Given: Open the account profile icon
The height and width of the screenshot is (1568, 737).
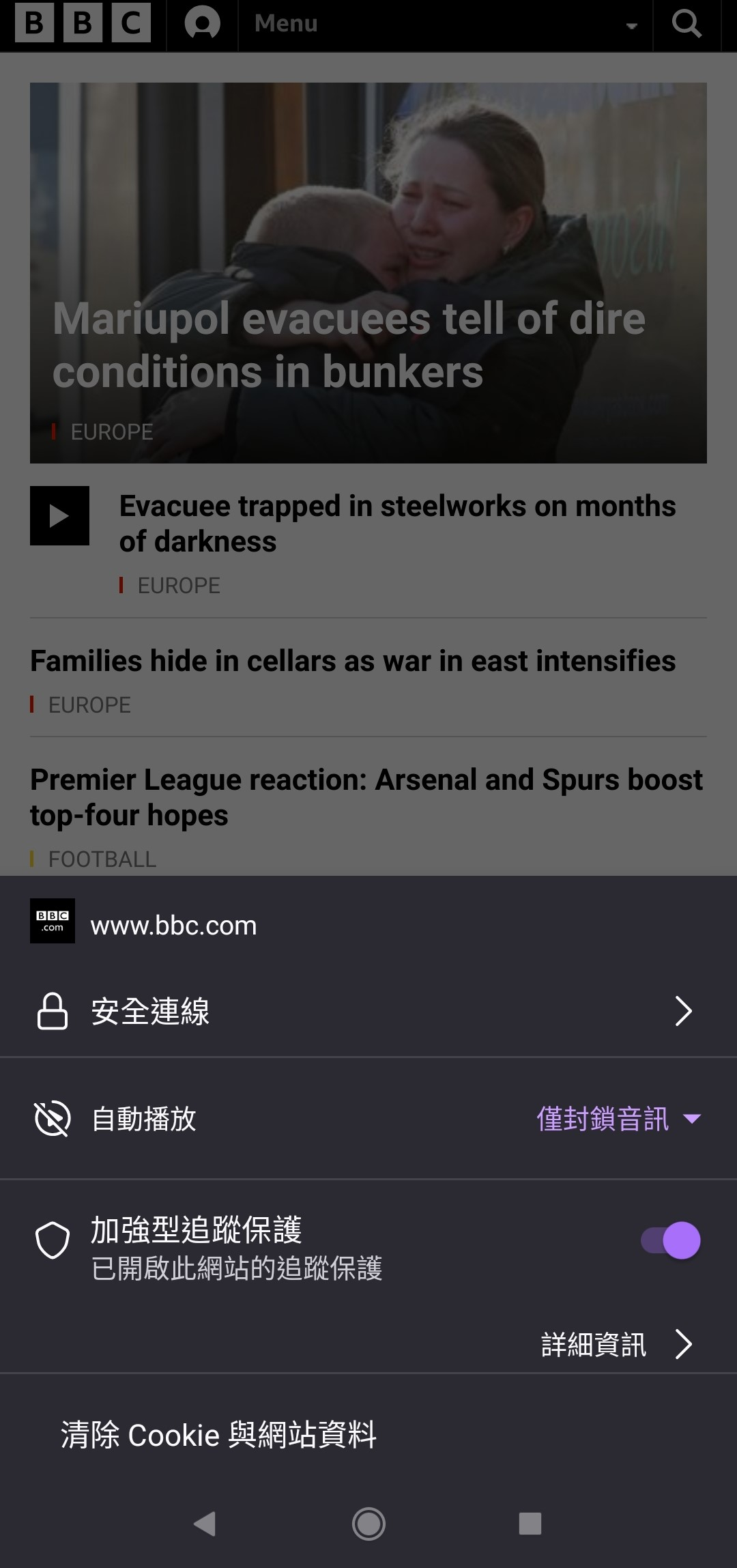Looking at the screenshot, I should [203, 22].
